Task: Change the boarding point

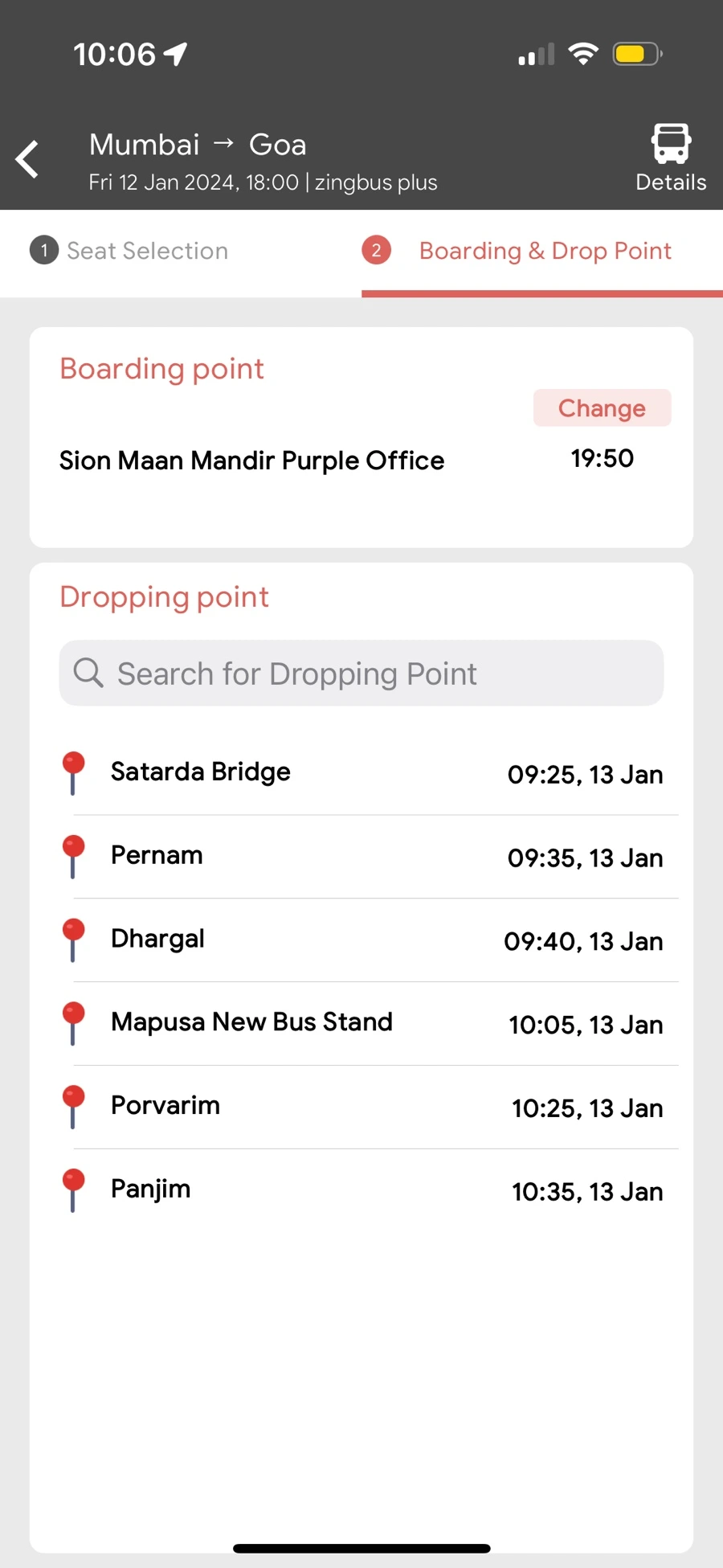Action: tap(602, 408)
